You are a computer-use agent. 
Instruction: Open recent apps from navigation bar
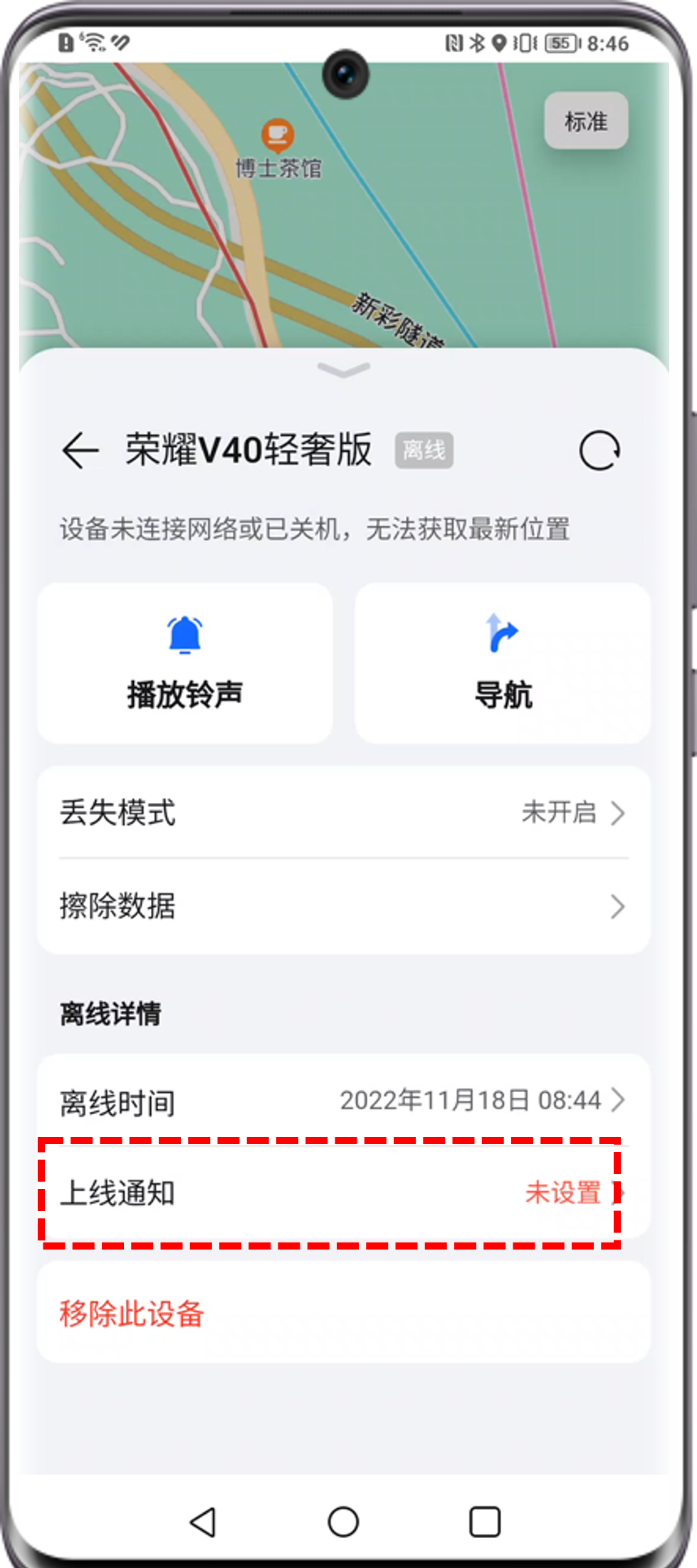pyautogui.click(x=485, y=1522)
